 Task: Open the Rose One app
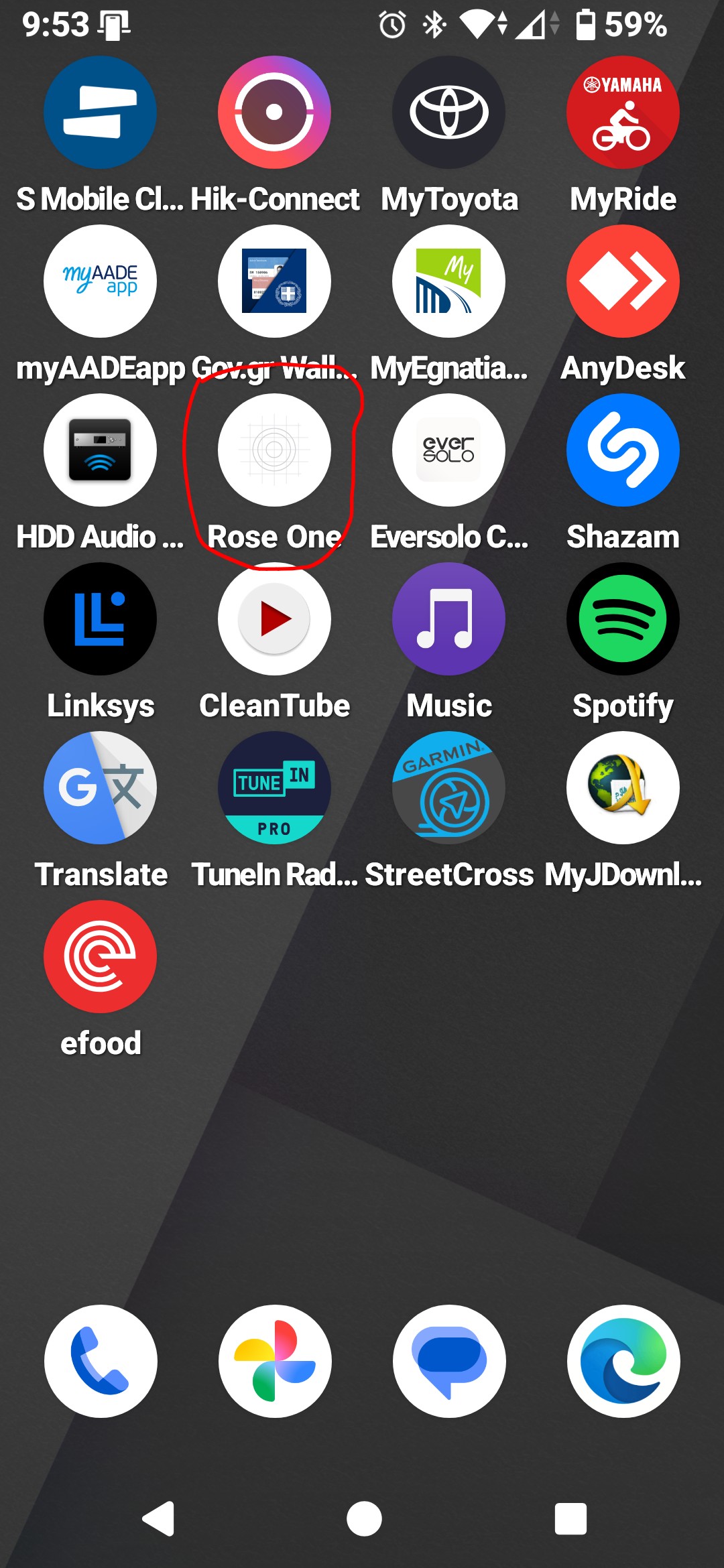click(x=274, y=450)
